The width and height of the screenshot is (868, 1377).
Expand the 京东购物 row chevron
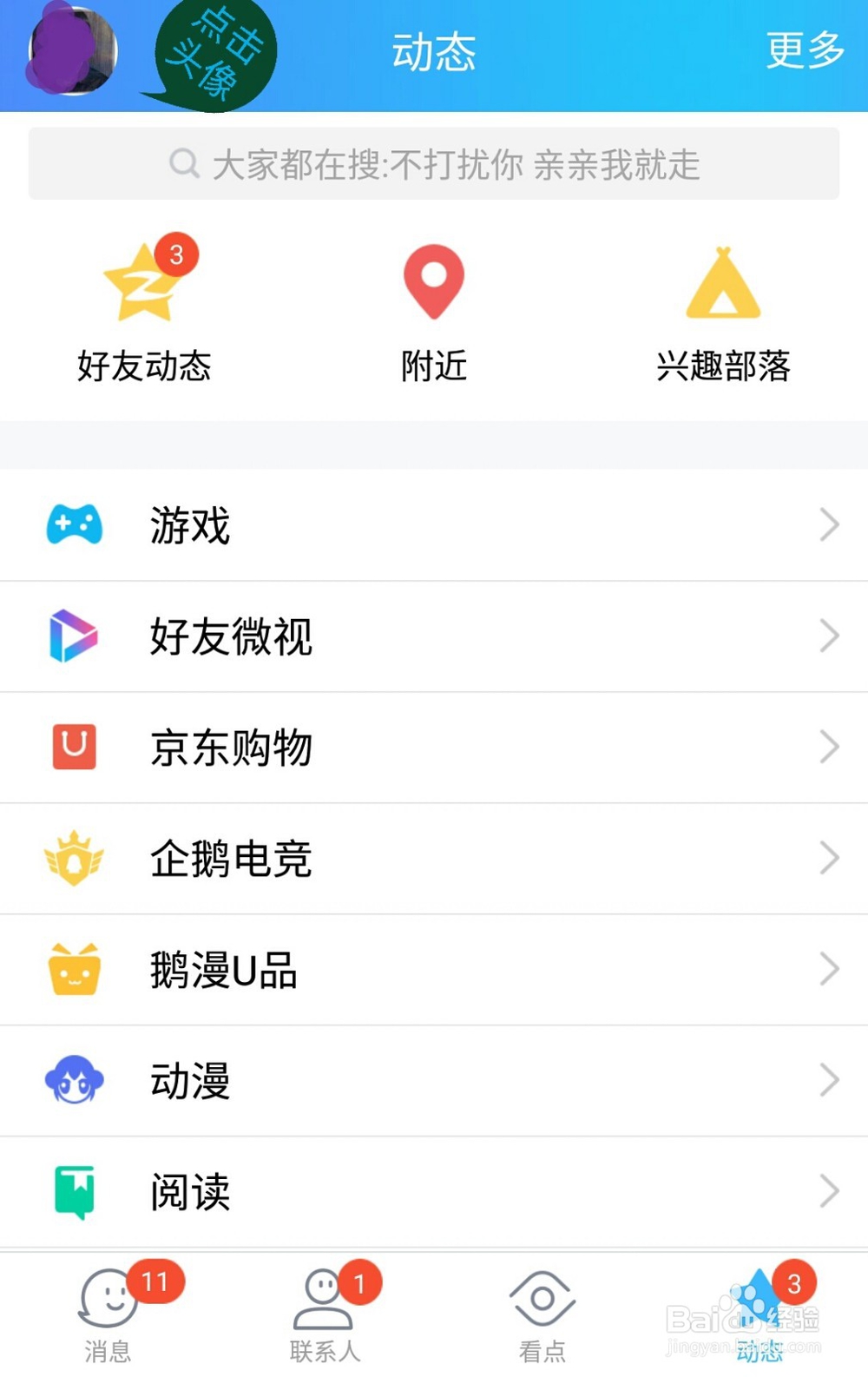click(x=829, y=748)
